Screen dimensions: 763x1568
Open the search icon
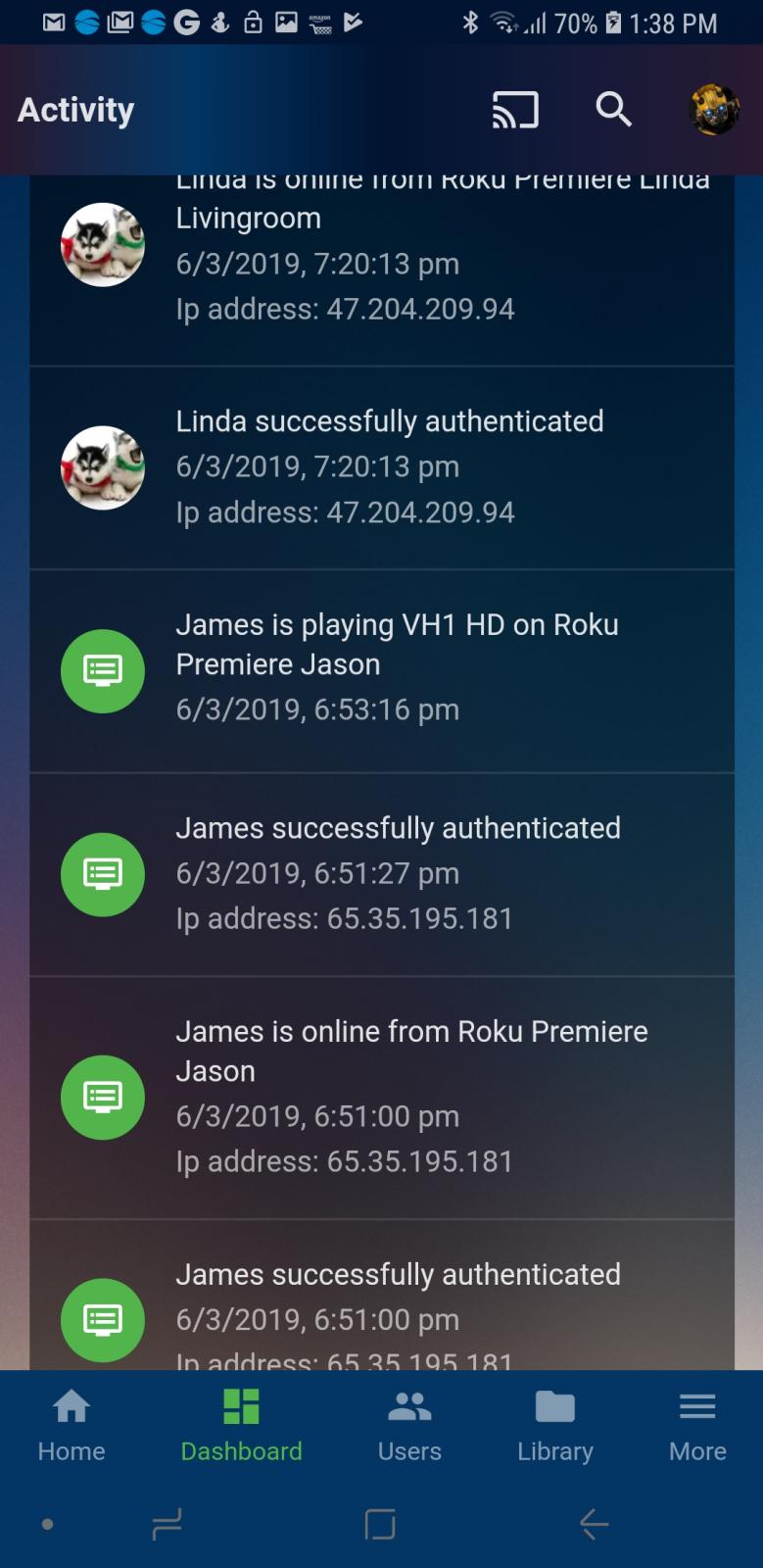click(614, 110)
